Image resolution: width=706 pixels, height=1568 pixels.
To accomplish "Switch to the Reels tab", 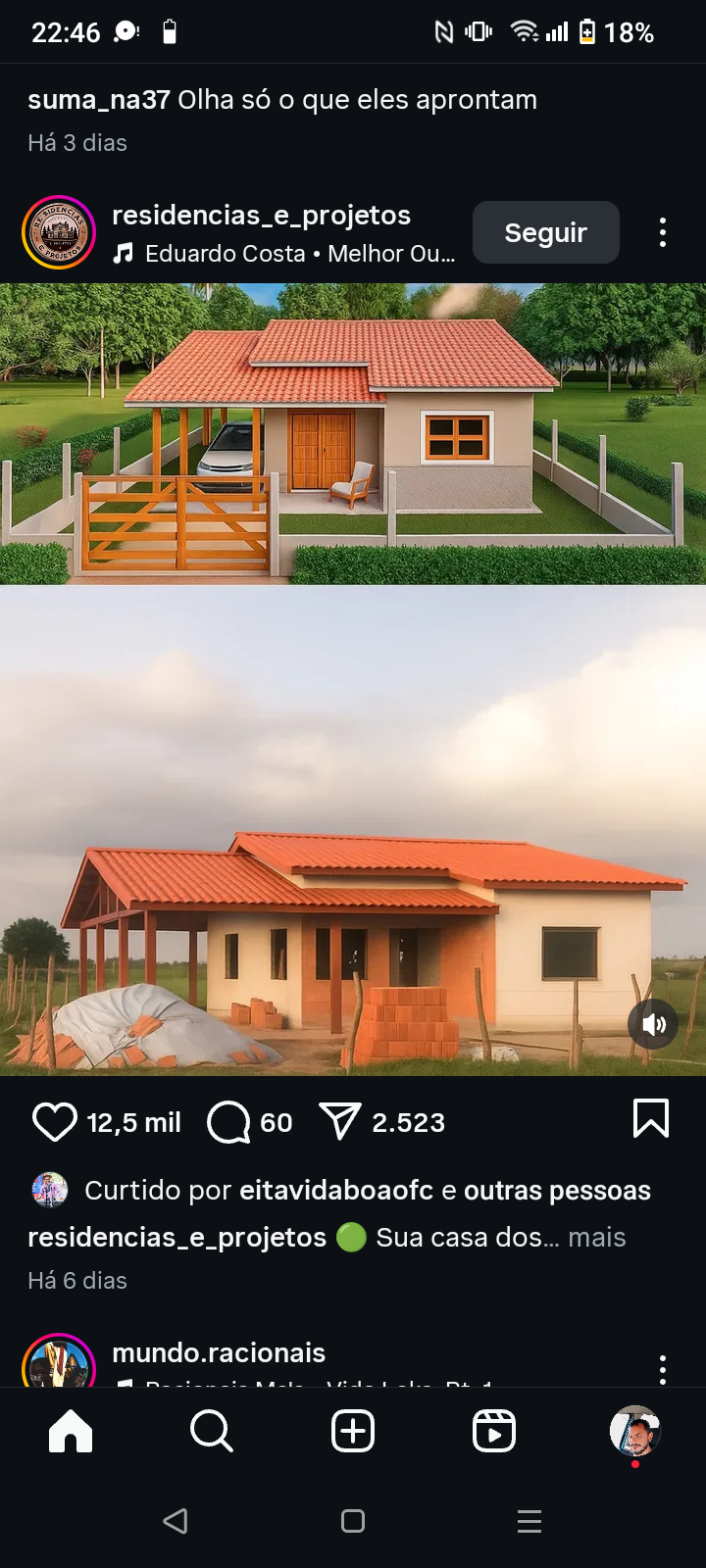I will tap(494, 1432).
